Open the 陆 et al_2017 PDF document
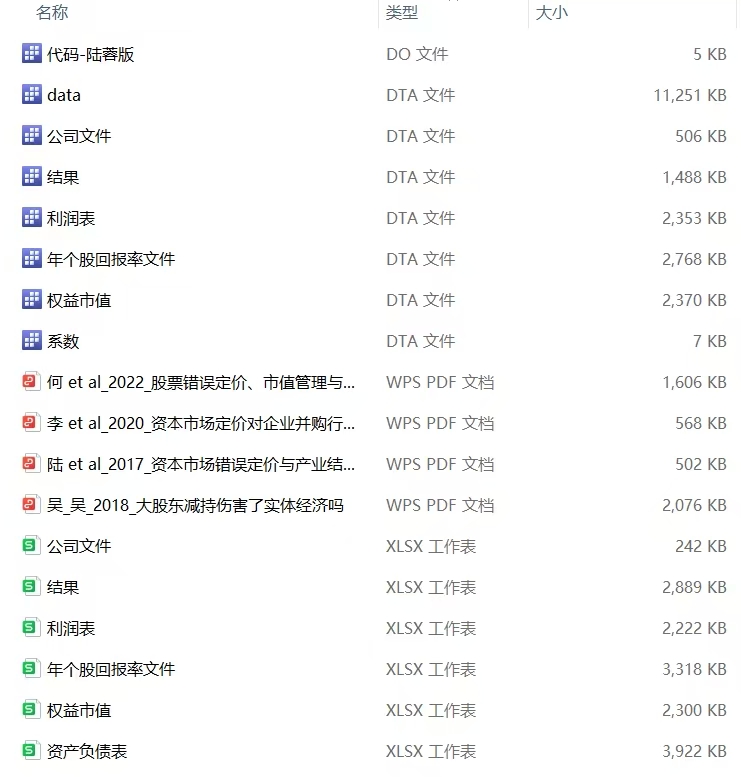Screen dimensions: 741x777 point(200,464)
